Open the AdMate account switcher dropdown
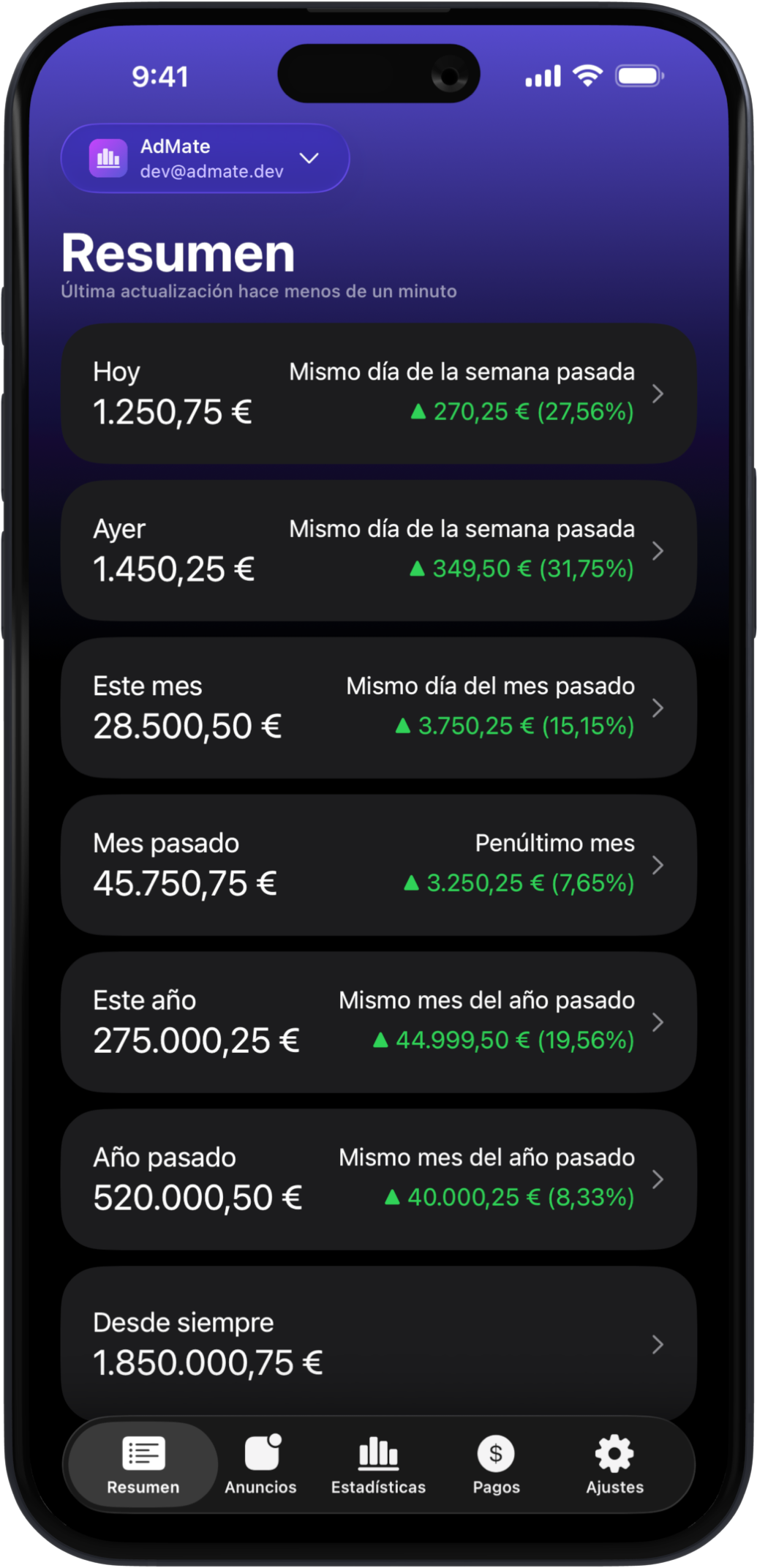Image resolution: width=757 pixels, height=1568 pixels. (x=205, y=158)
